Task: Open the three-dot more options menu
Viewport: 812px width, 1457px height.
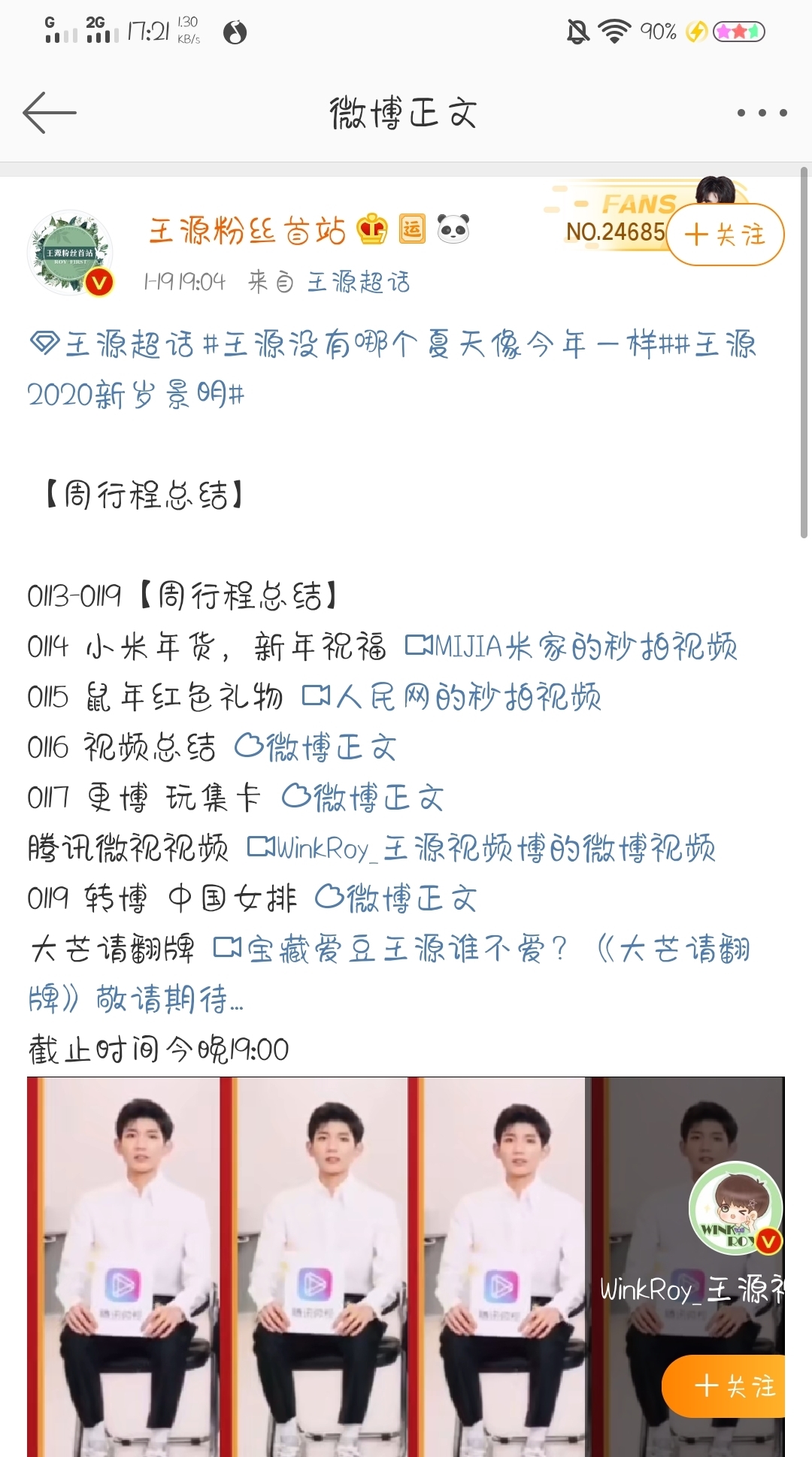Action: pos(762,113)
